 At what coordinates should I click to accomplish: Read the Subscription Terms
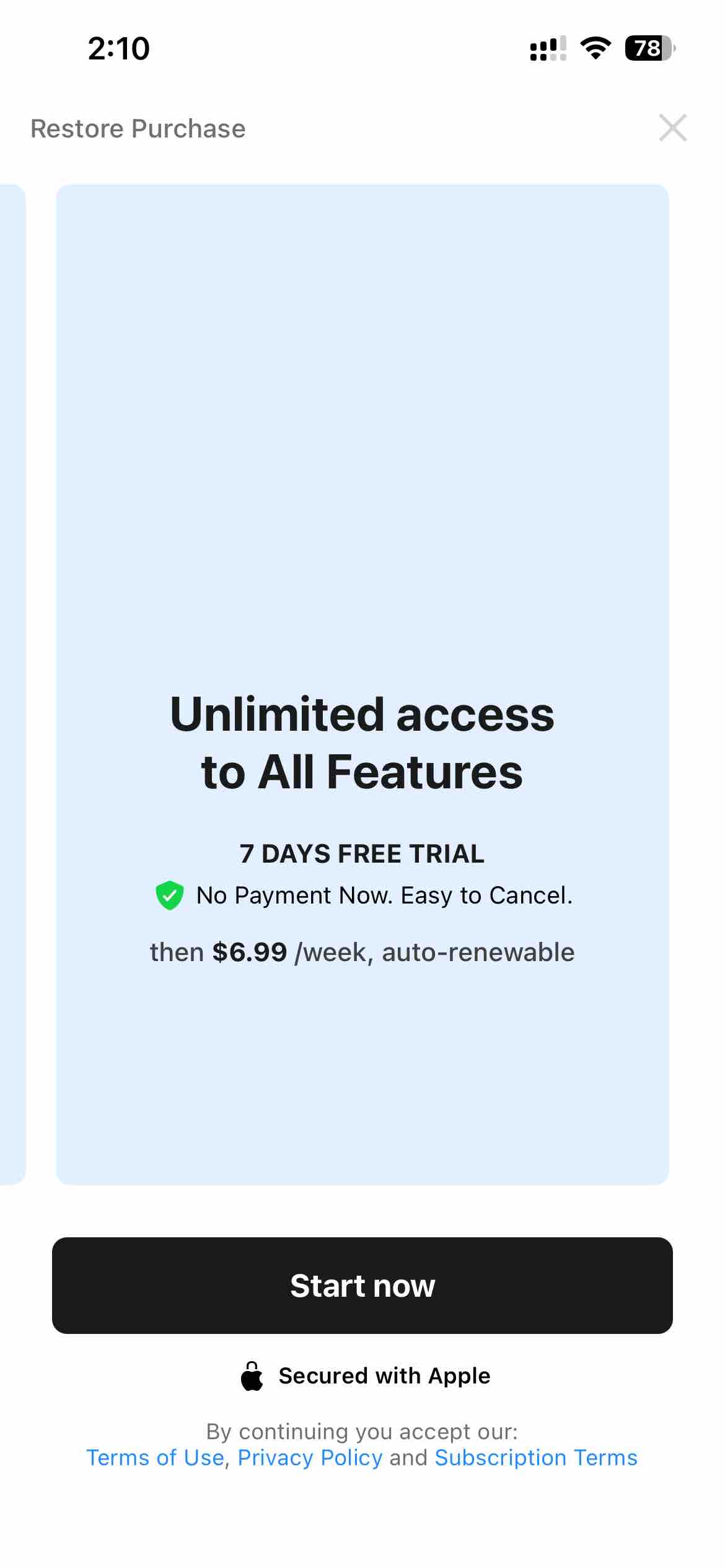coord(536,1458)
